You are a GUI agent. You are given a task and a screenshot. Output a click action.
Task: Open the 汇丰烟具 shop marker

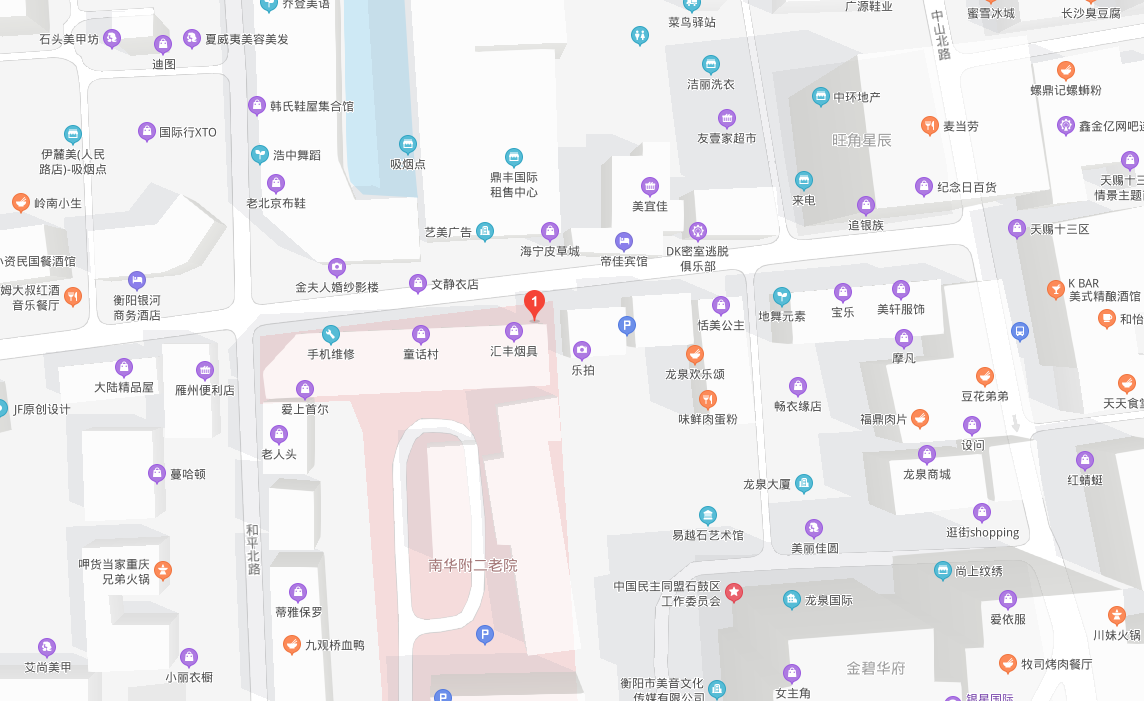[514, 331]
